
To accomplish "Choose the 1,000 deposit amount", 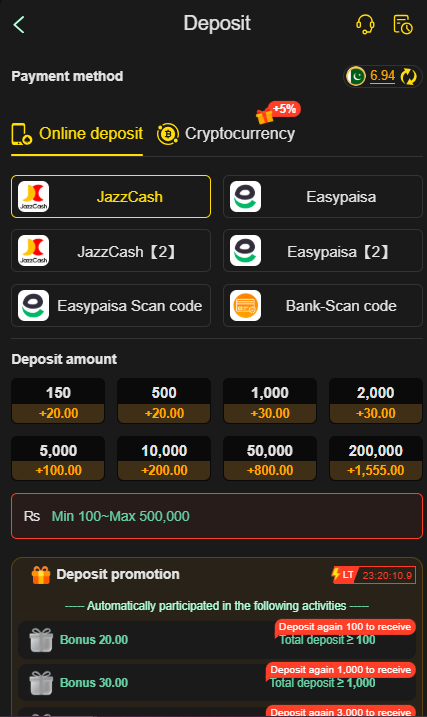I will coord(270,401).
